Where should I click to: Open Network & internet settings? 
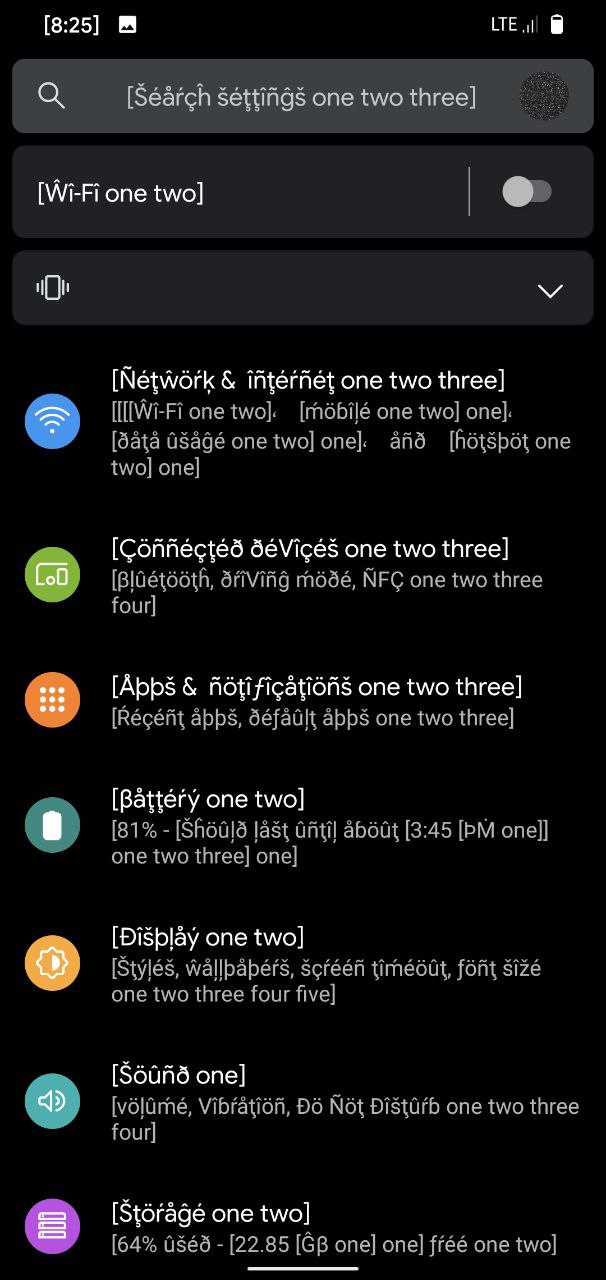pos(303,421)
